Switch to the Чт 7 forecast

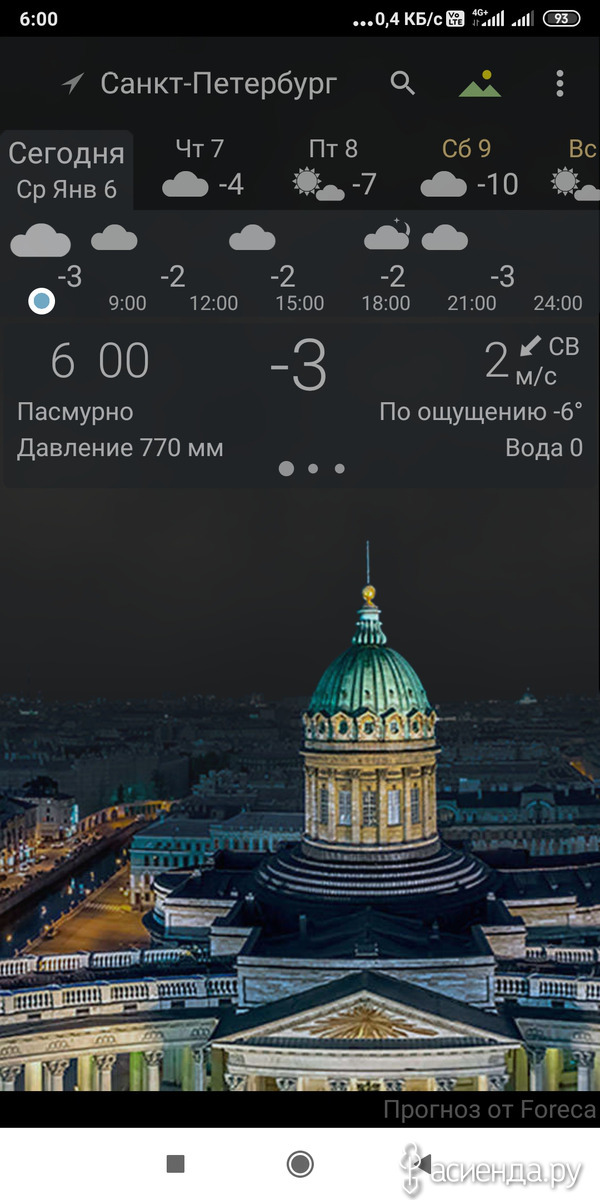(201, 168)
